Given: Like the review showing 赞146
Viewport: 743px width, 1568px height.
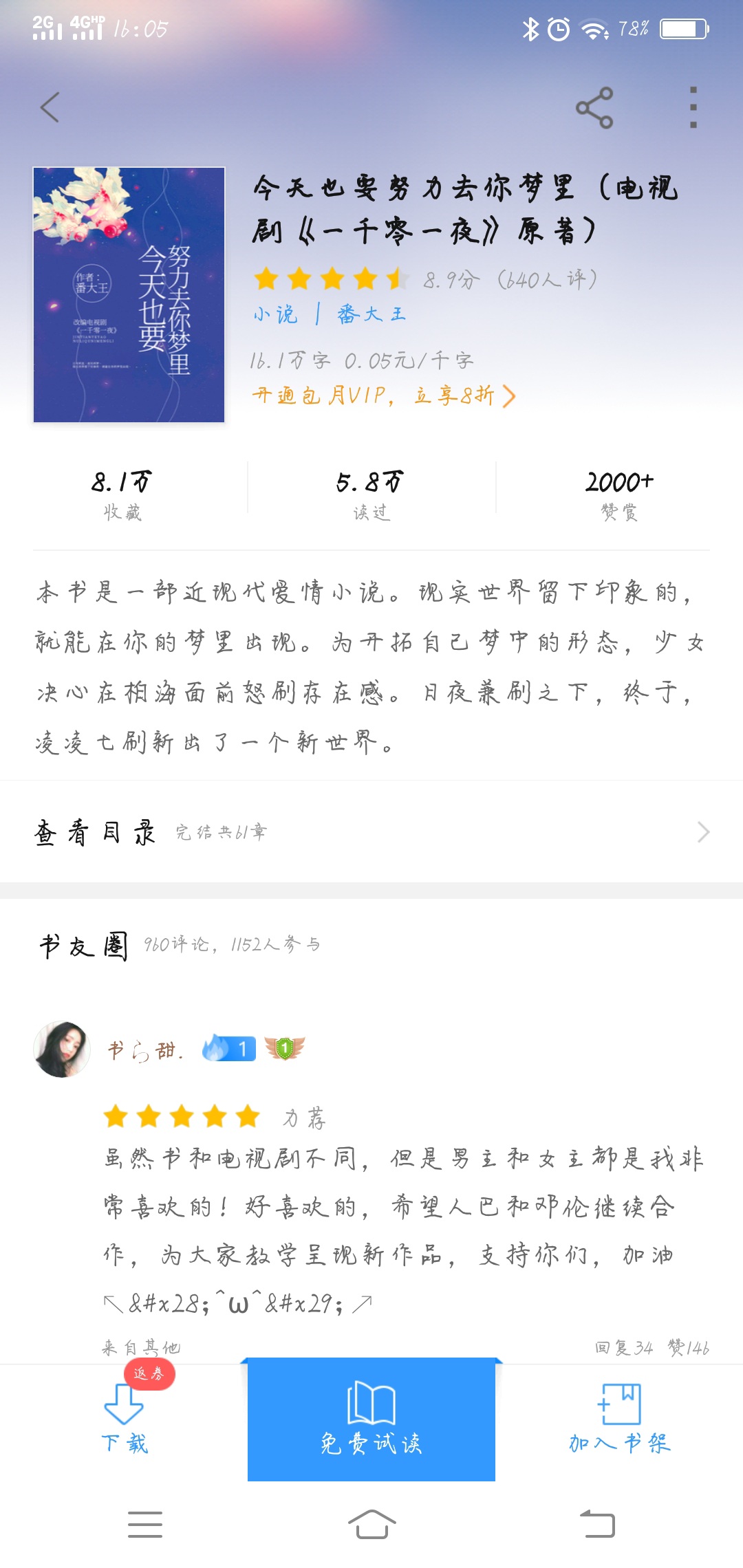Looking at the screenshot, I should (688, 1347).
